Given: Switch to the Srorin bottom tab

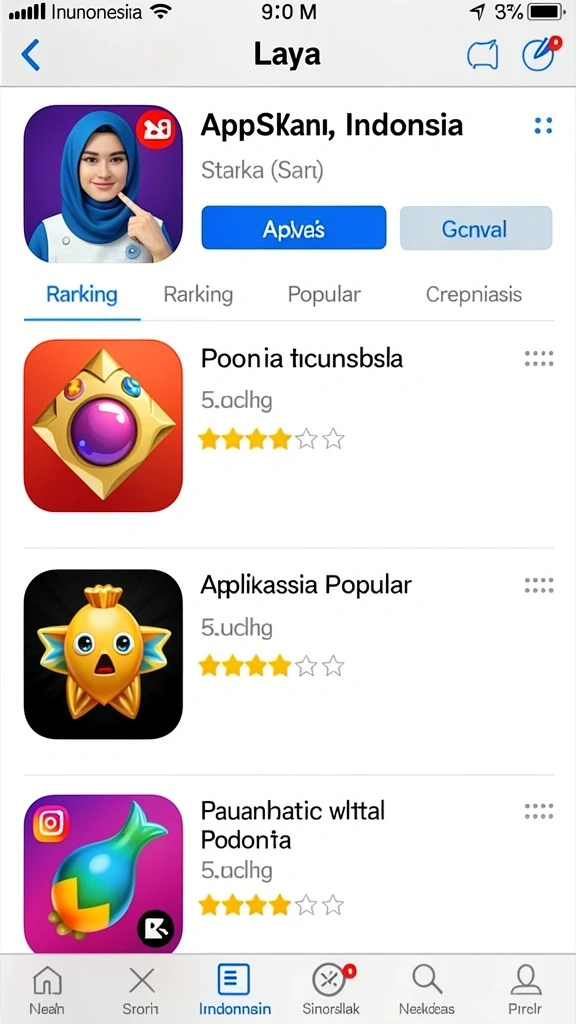Looking at the screenshot, I should tap(141, 990).
